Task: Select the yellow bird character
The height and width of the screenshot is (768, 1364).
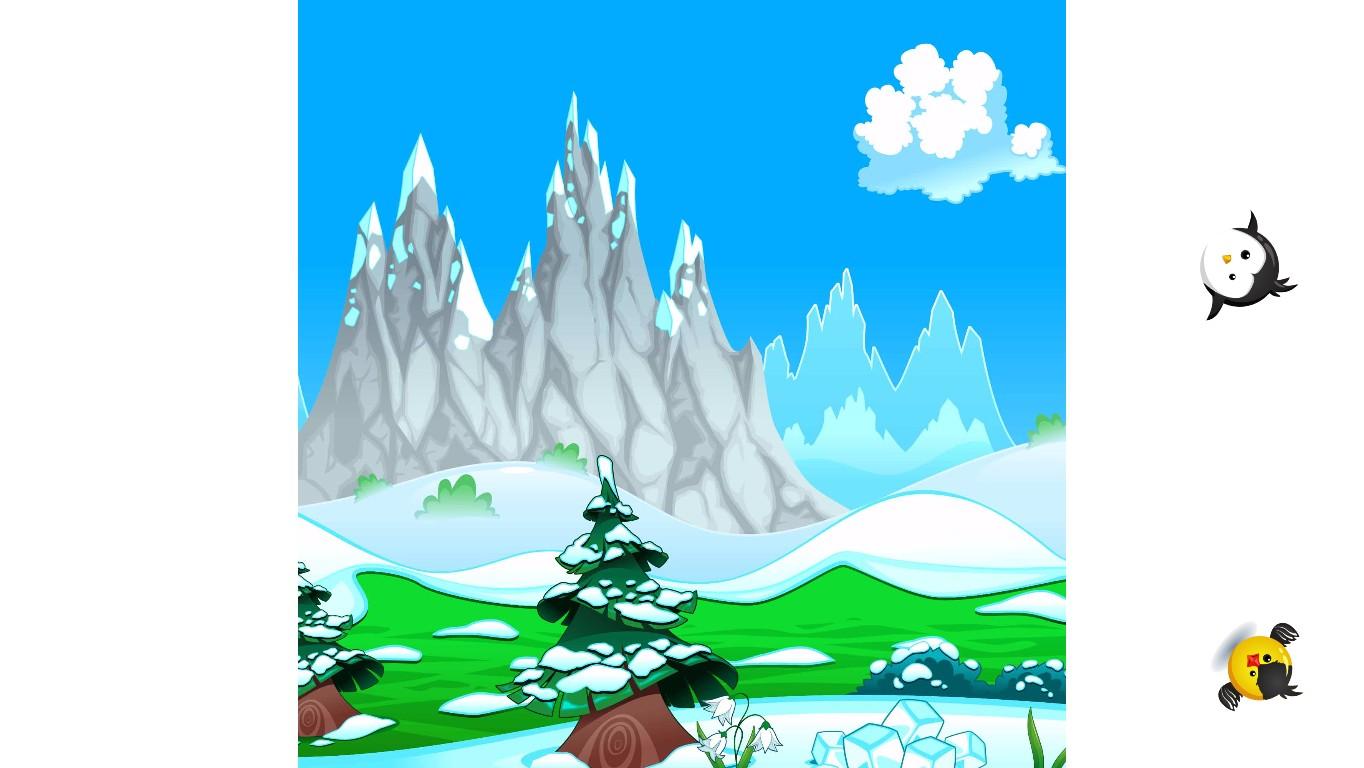Action: pyautogui.click(x=1259, y=666)
